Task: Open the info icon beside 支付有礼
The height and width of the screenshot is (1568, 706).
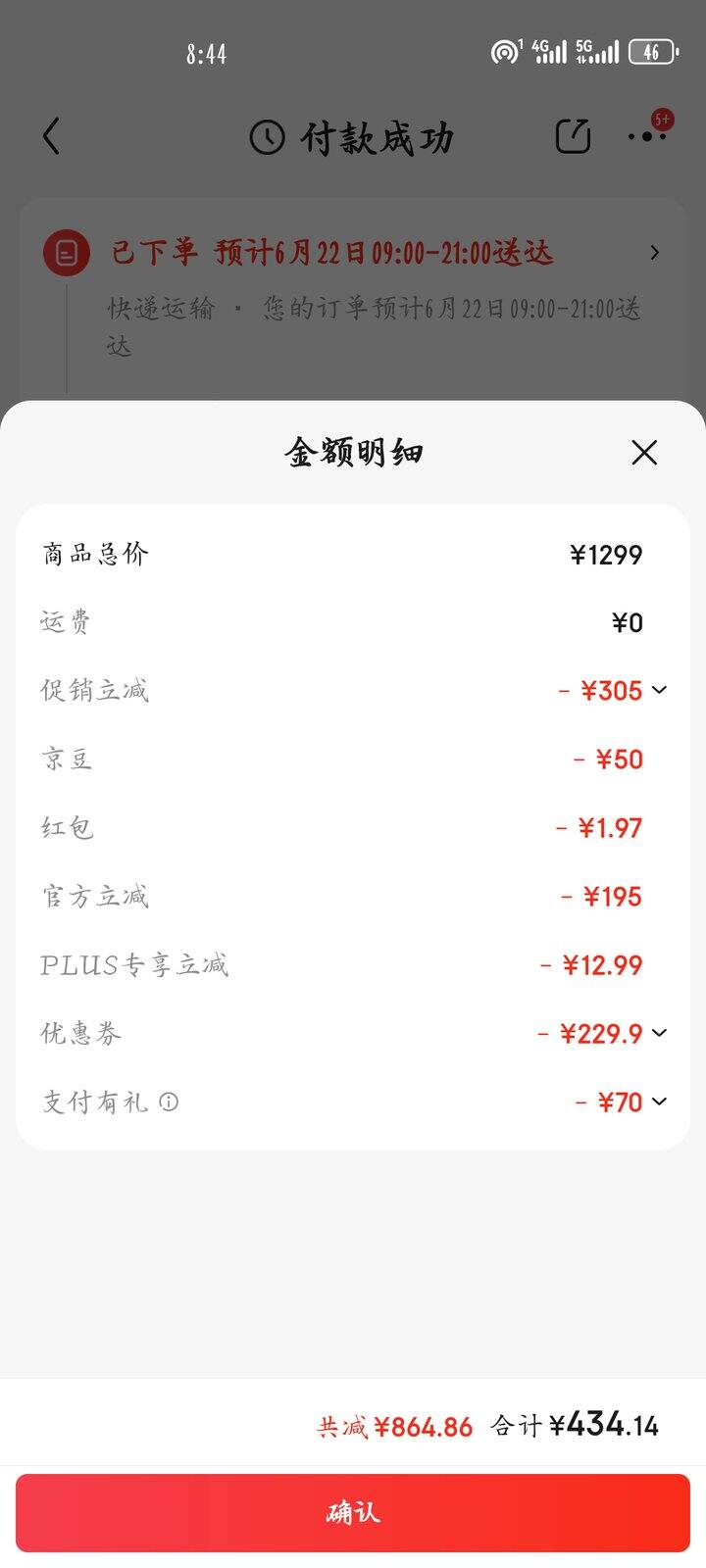Action: tap(169, 1102)
